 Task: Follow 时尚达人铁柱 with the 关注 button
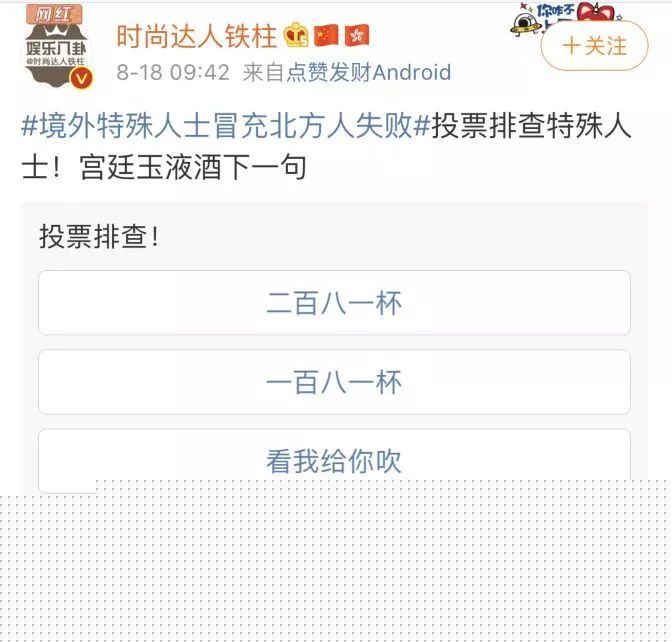pos(594,46)
